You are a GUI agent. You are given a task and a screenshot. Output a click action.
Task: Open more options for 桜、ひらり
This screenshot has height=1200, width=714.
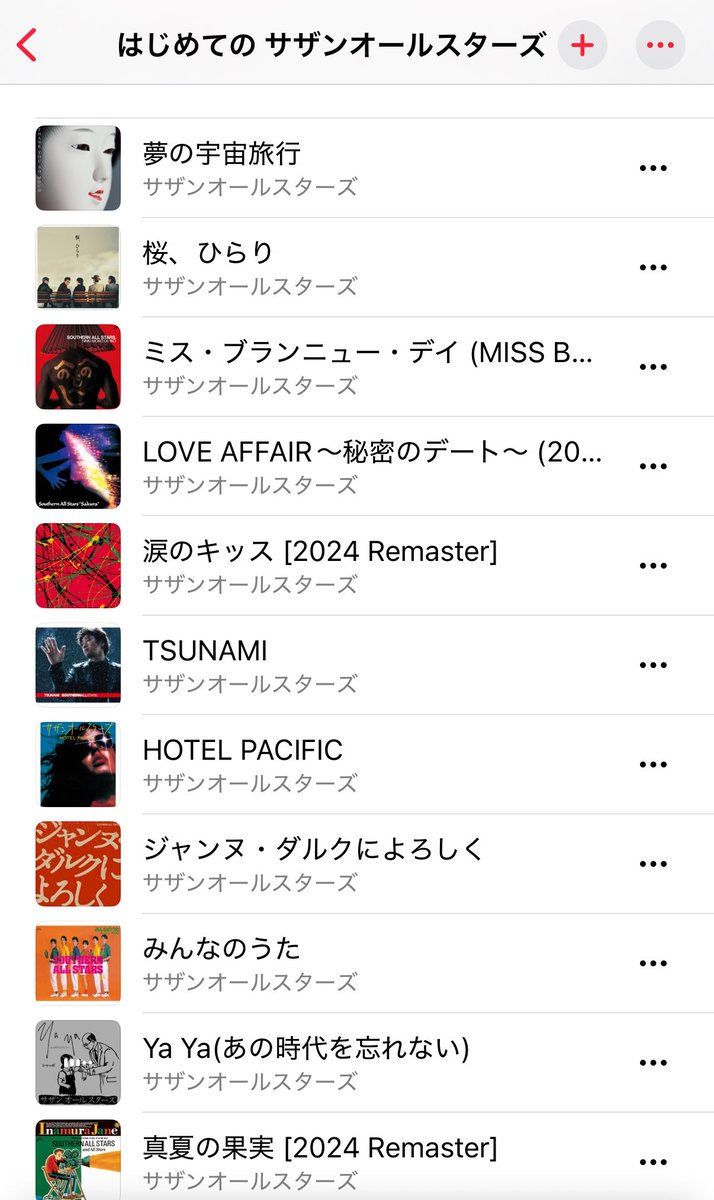652,267
